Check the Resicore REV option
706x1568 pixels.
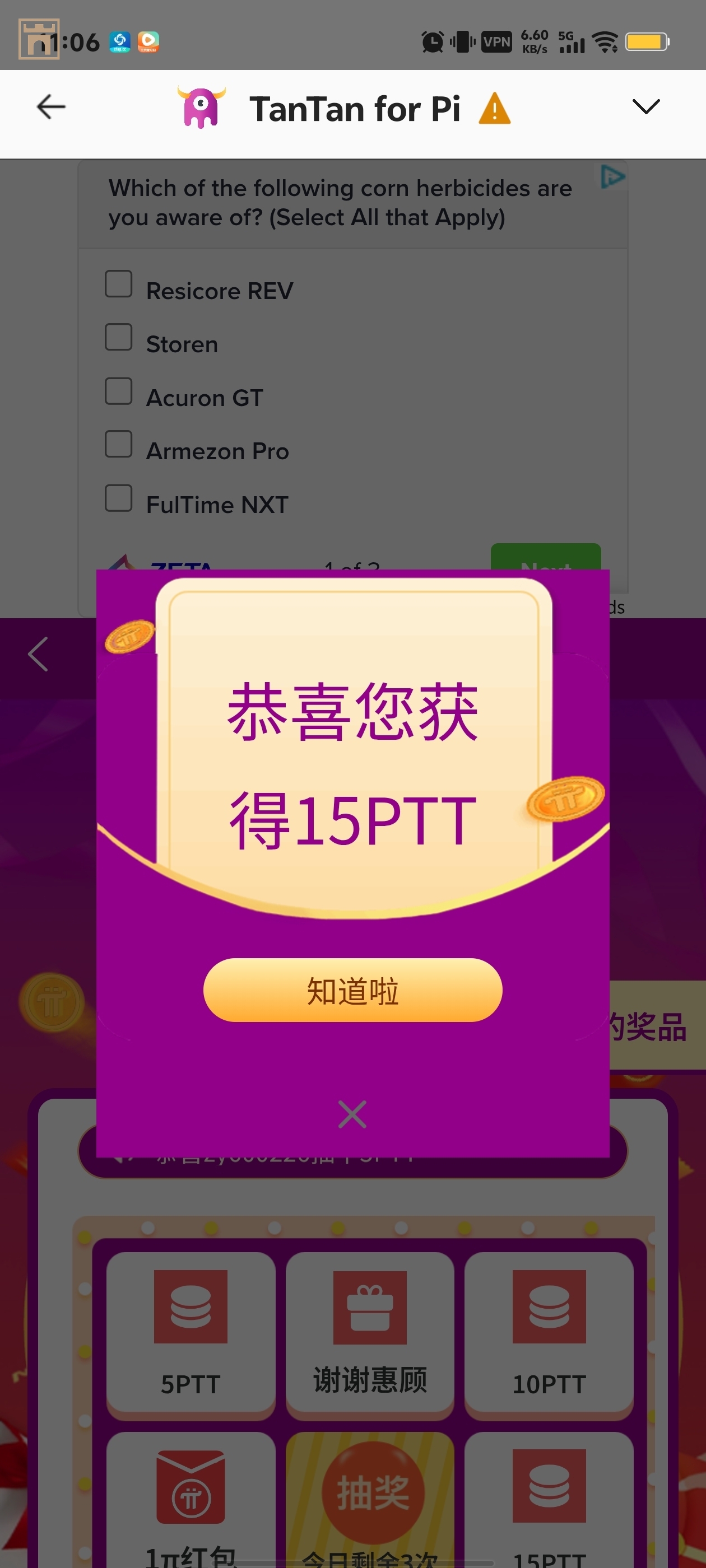(x=119, y=284)
